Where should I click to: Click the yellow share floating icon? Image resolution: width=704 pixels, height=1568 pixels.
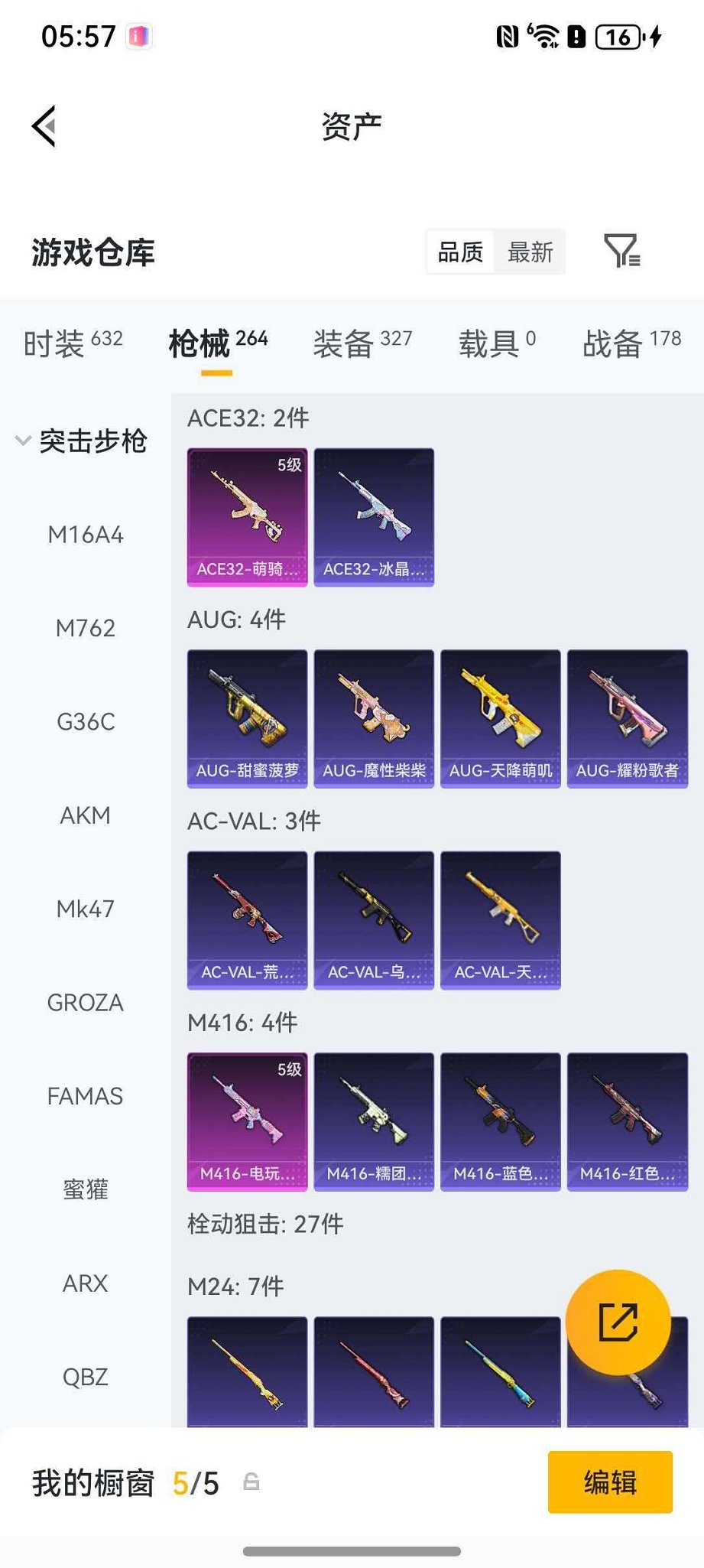coord(618,1322)
